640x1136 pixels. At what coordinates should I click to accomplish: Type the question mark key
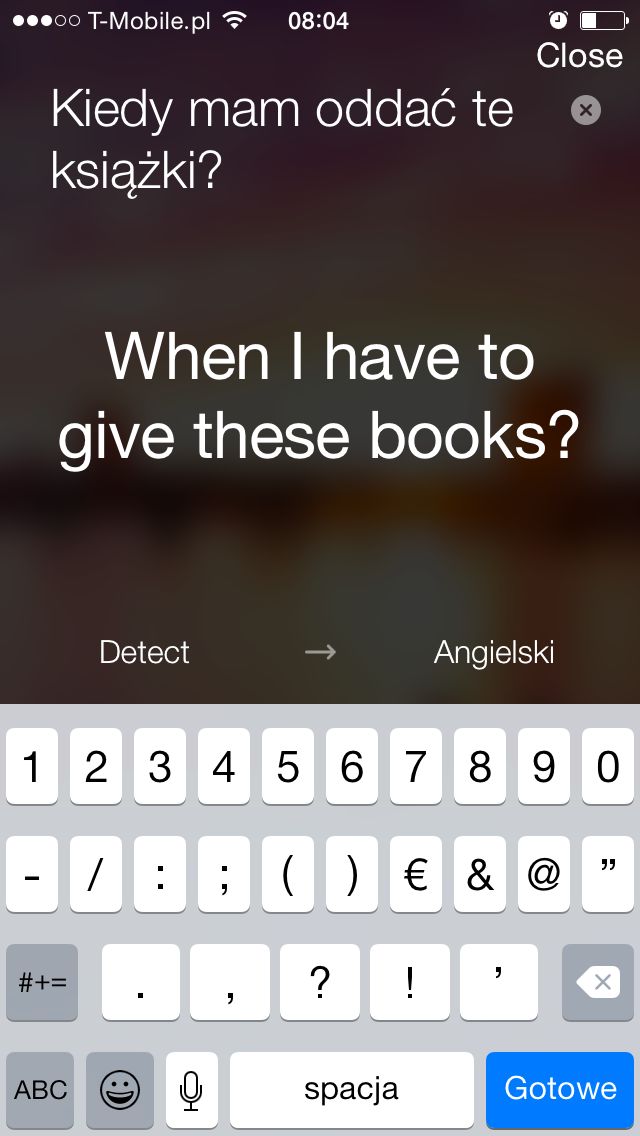pos(320,982)
